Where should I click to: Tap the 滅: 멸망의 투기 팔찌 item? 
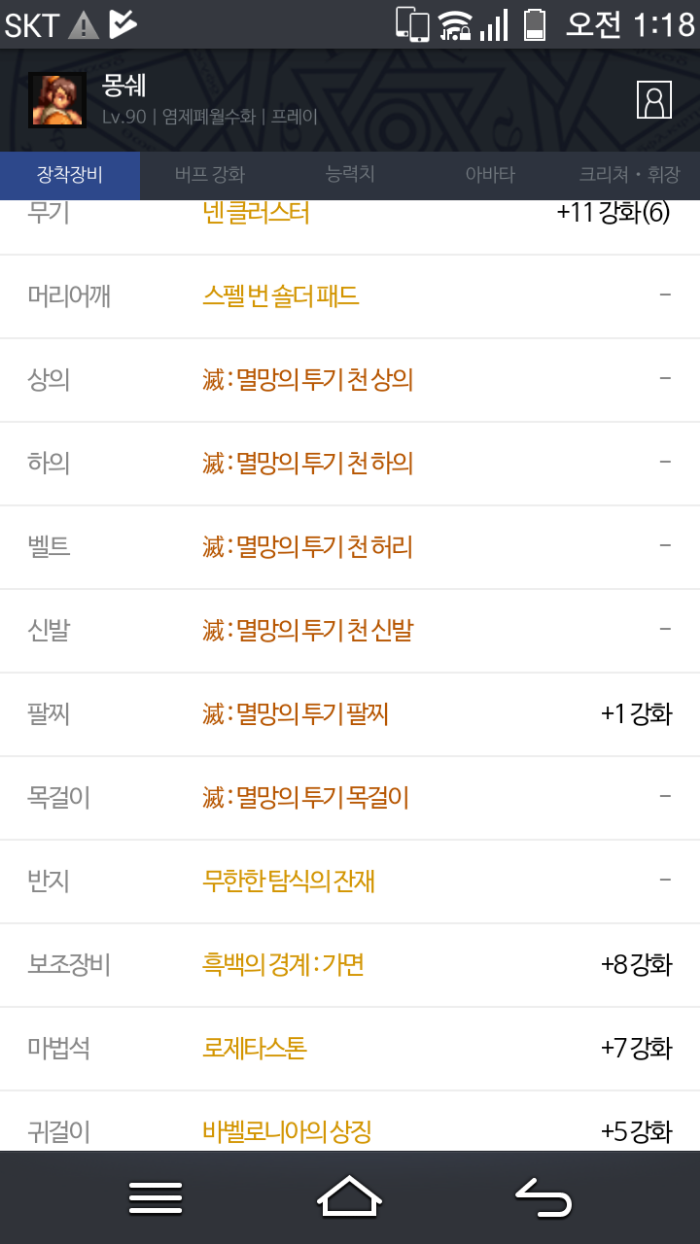295,714
